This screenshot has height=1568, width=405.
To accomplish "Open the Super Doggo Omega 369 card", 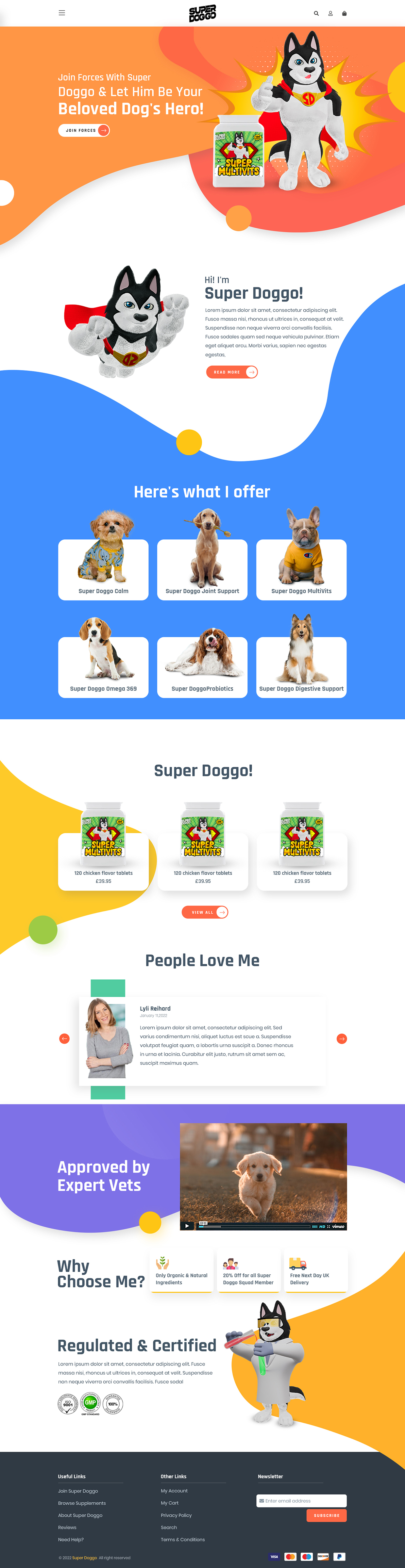I will [103, 667].
